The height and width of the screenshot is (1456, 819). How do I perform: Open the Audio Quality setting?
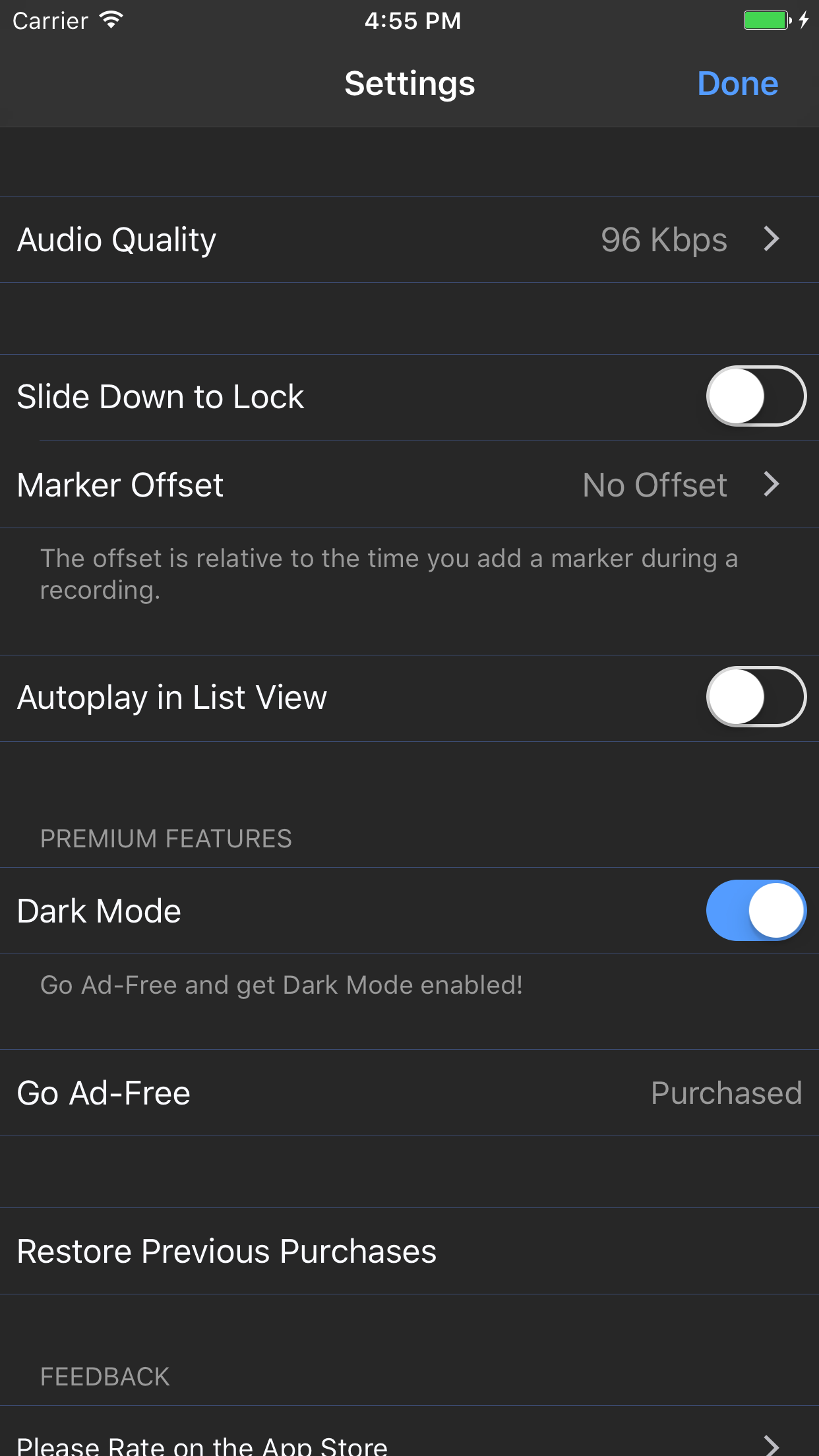[x=409, y=239]
